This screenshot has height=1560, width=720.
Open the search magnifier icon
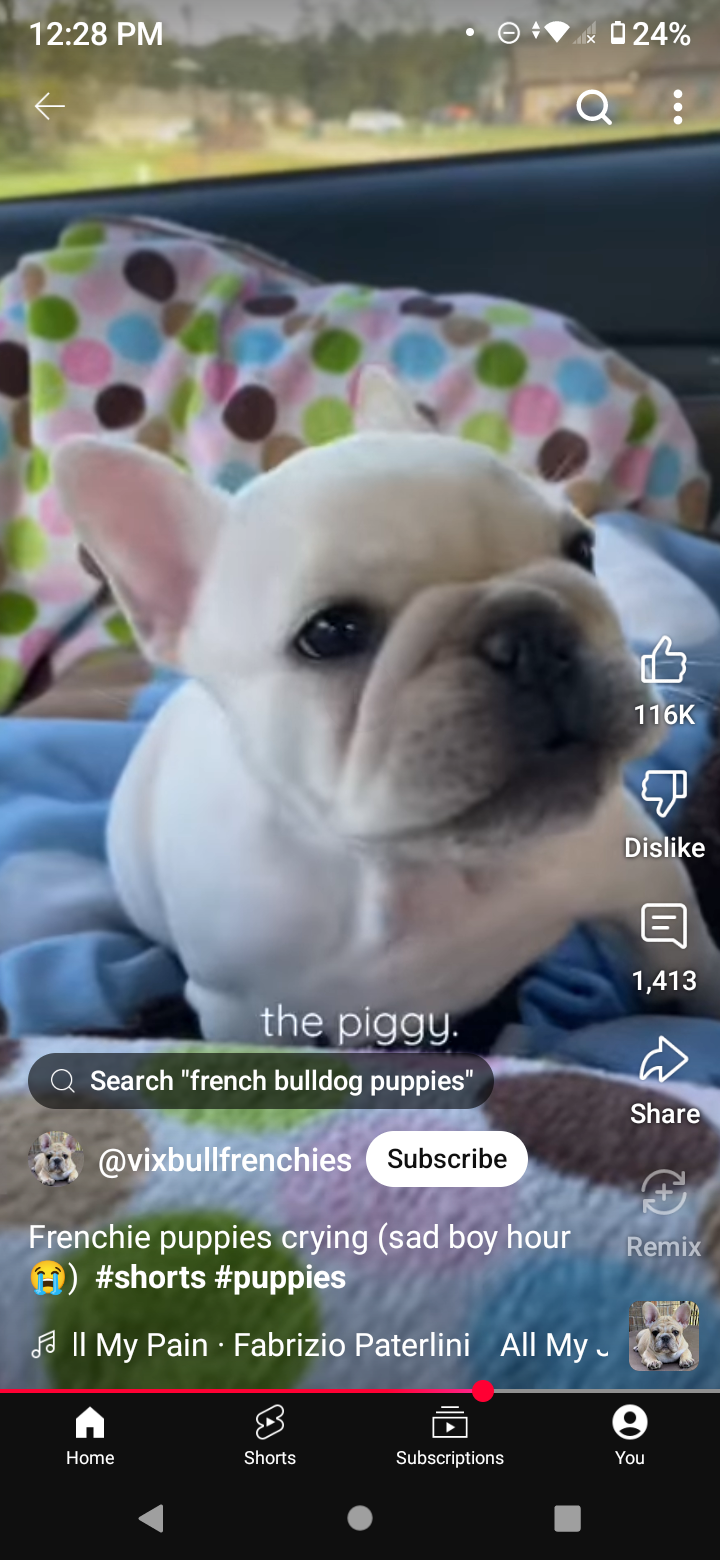pyautogui.click(x=593, y=106)
